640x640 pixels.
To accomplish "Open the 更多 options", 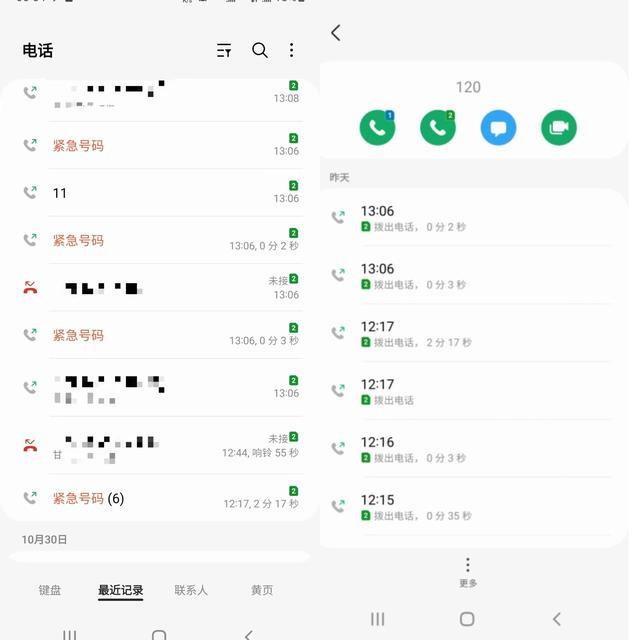I will tap(467, 572).
